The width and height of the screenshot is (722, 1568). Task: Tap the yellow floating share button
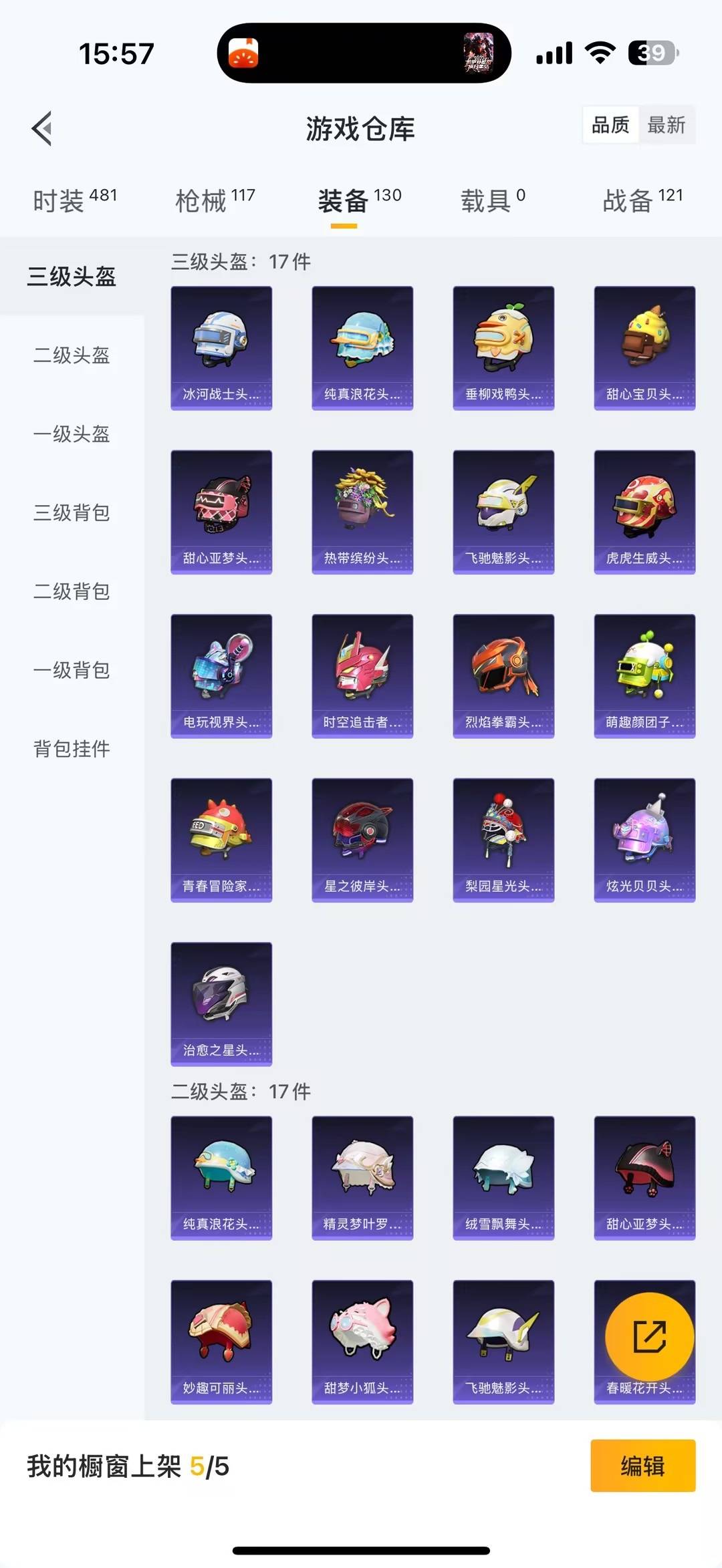[649, 1337]
